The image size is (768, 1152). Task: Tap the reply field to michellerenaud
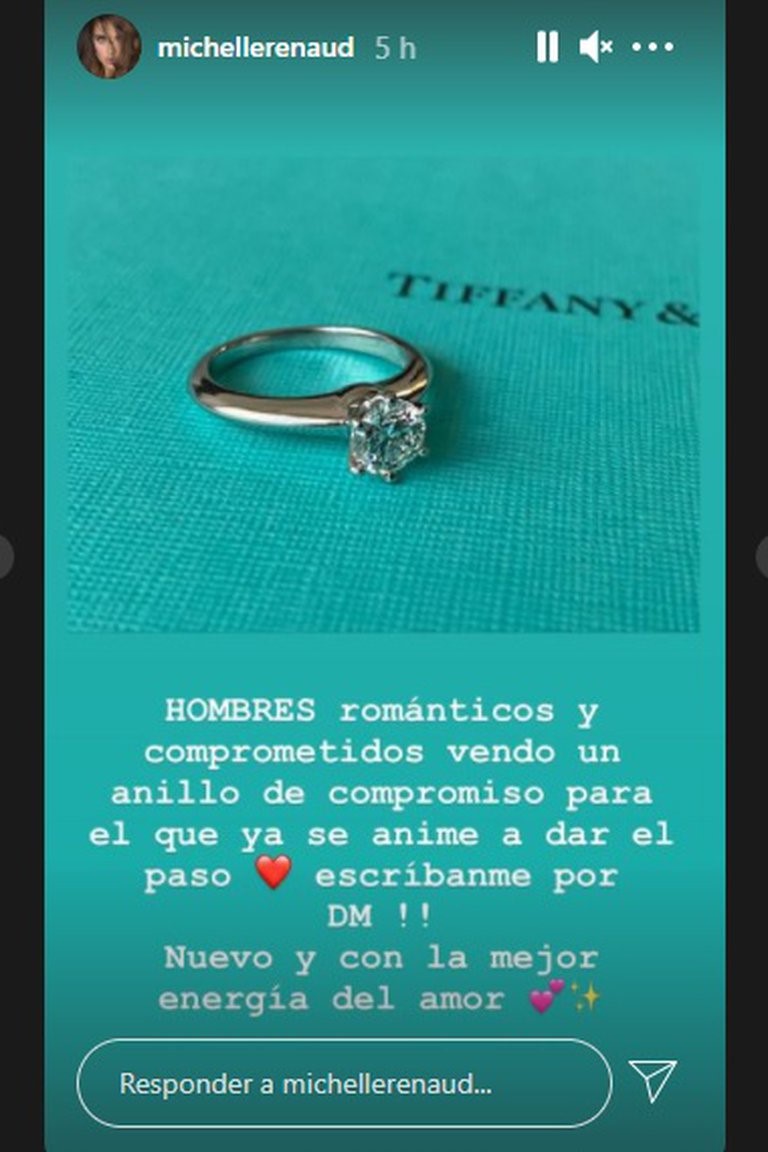tap(344, 1083)
